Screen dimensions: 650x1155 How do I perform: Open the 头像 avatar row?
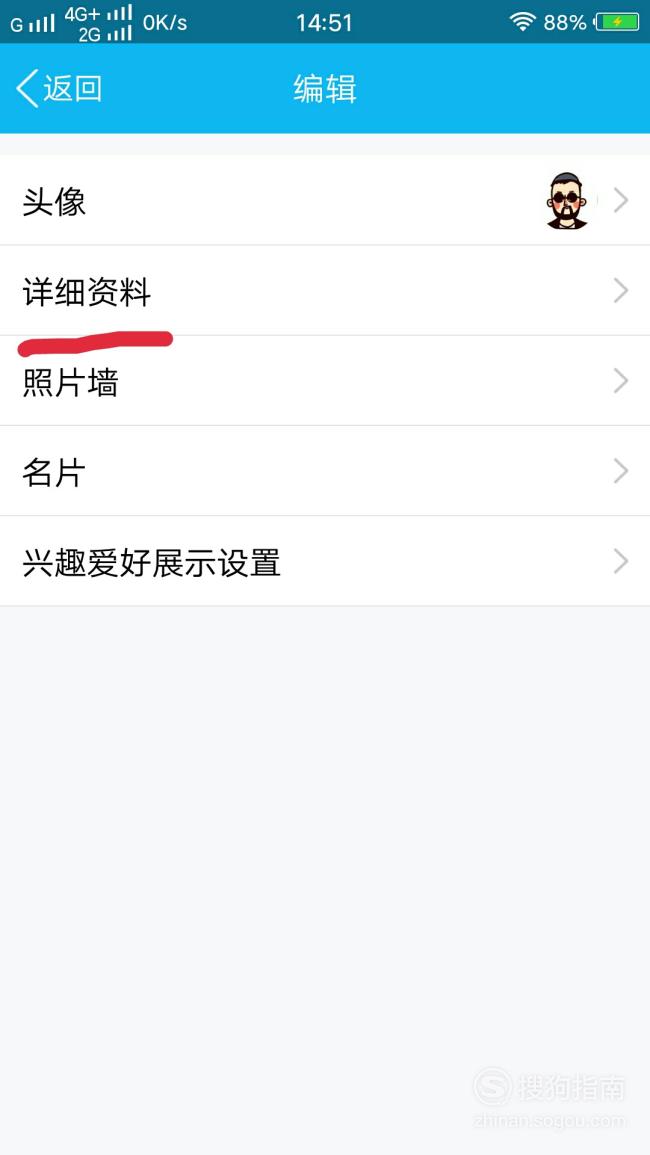[x=325, y=200]
